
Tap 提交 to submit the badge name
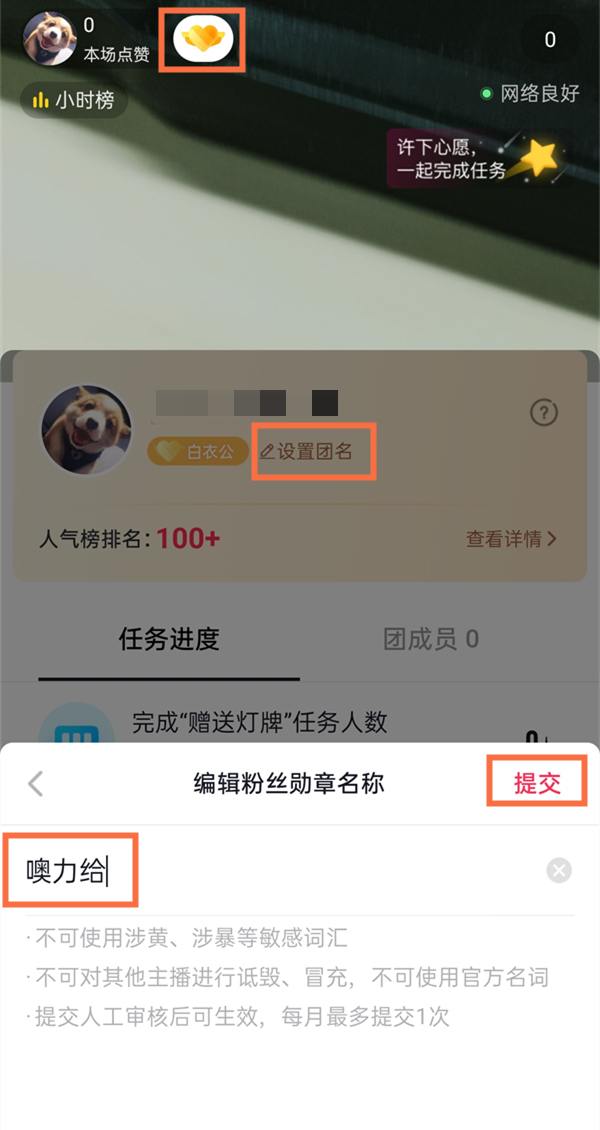[x=537, y=783]
